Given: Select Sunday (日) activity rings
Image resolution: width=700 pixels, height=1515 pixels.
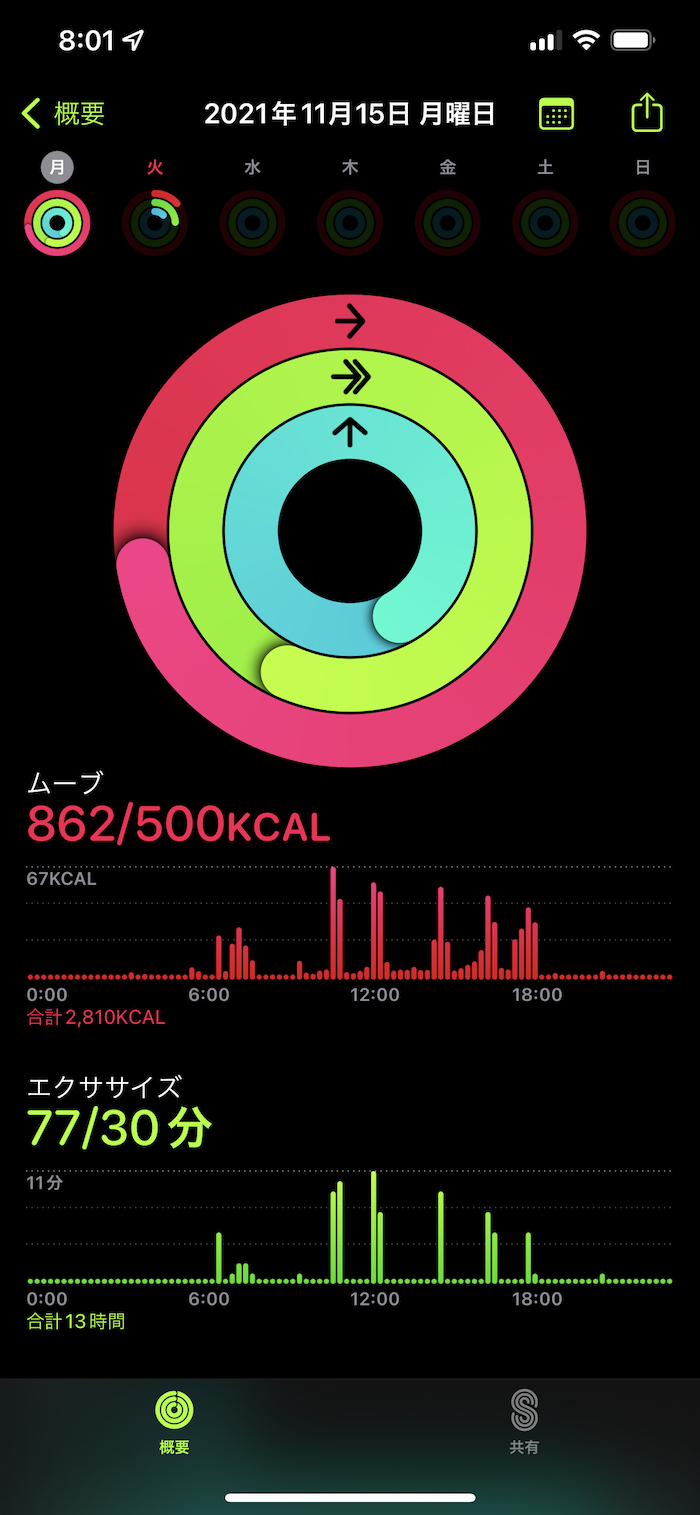Looking at the screenshot, I should coord(643,222).
